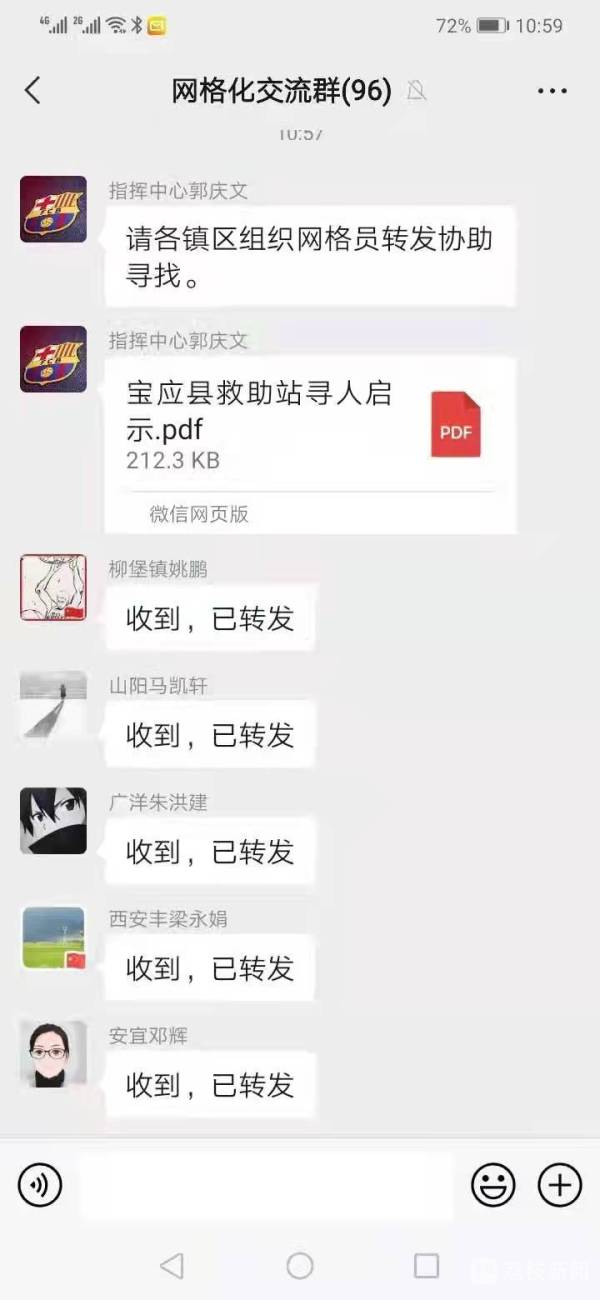Tap the system home button
The image size is (600, 1300).
(300, 1266)
